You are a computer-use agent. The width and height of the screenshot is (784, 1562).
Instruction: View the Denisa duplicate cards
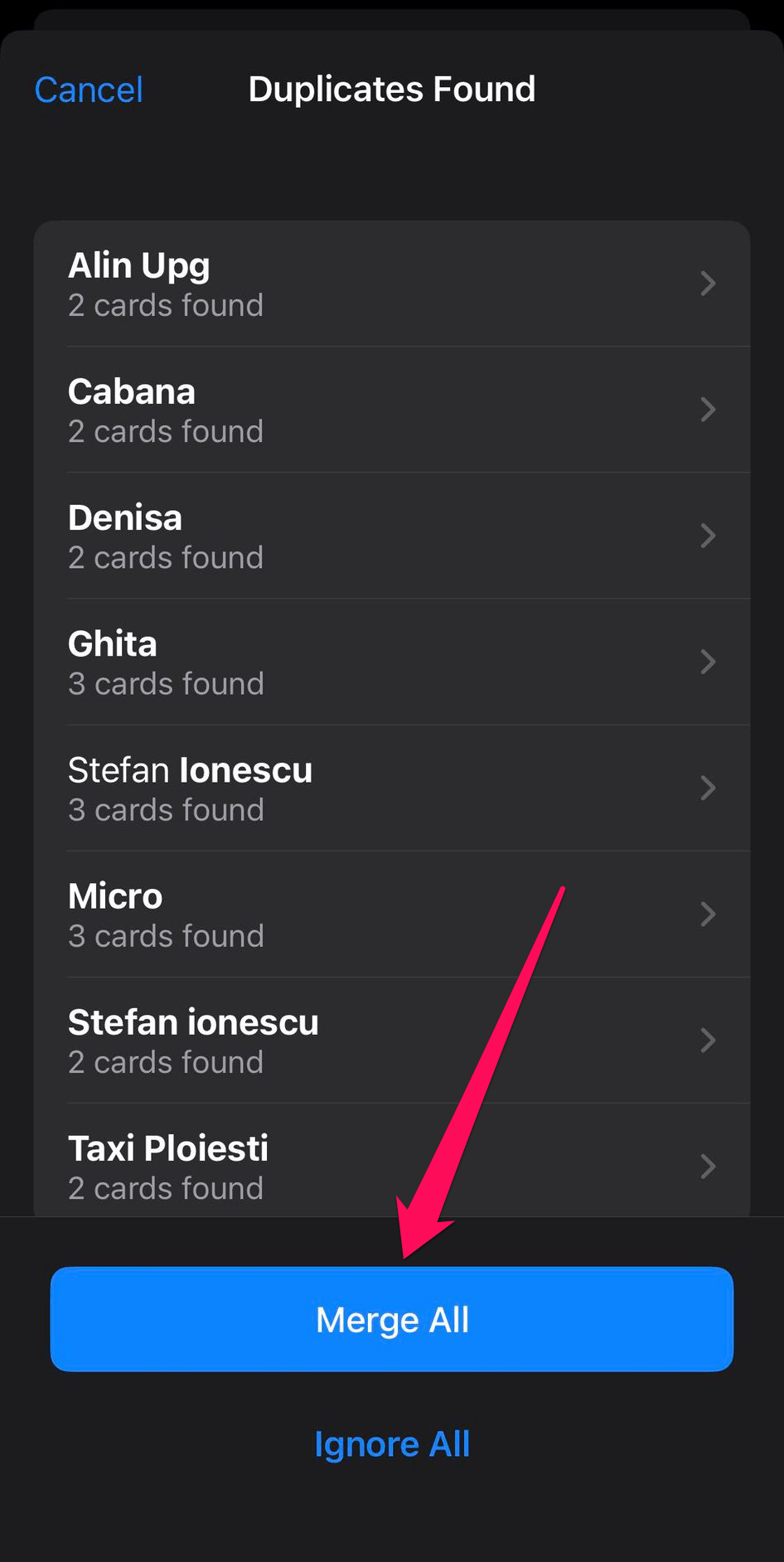pos(332,536)
